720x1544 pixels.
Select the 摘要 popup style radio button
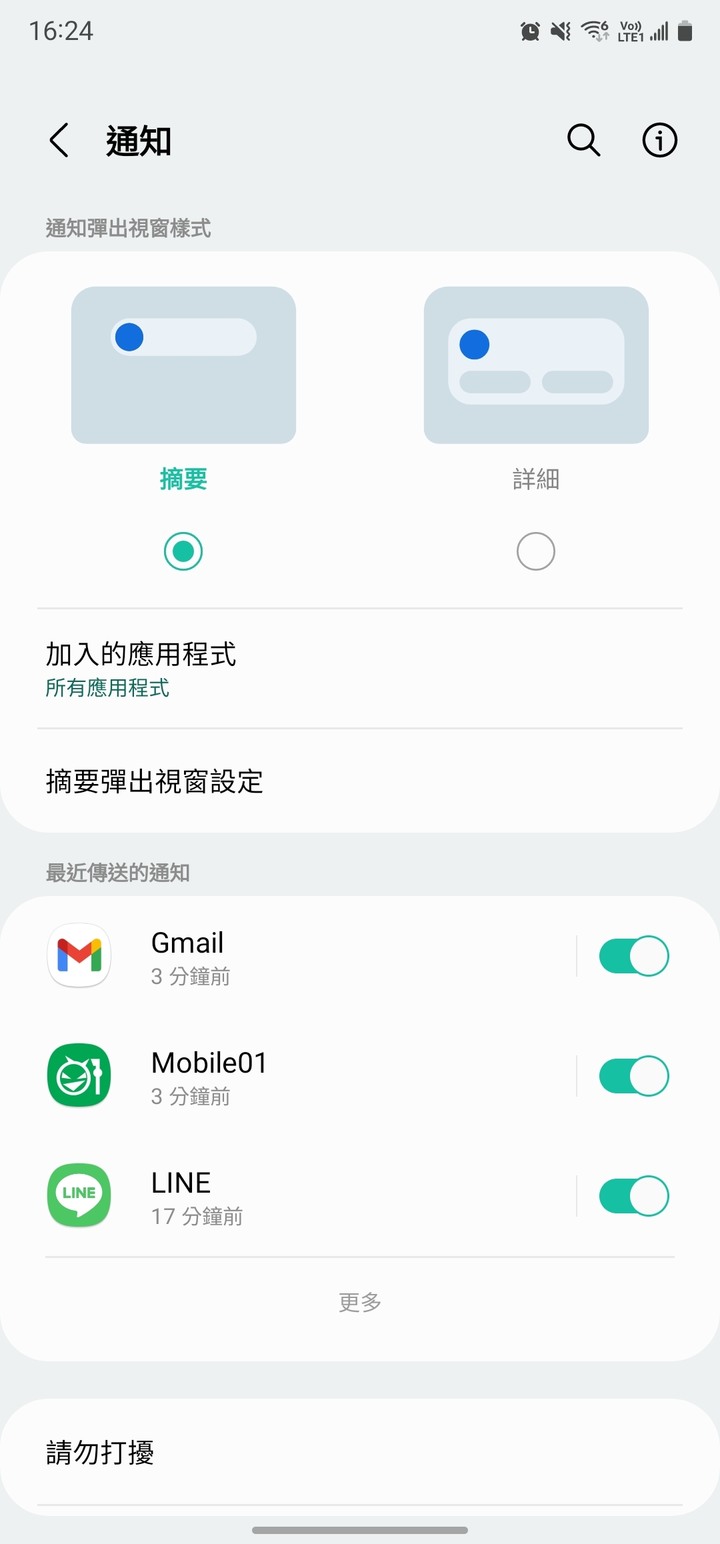pyautogui.click(x=183, y=551)
